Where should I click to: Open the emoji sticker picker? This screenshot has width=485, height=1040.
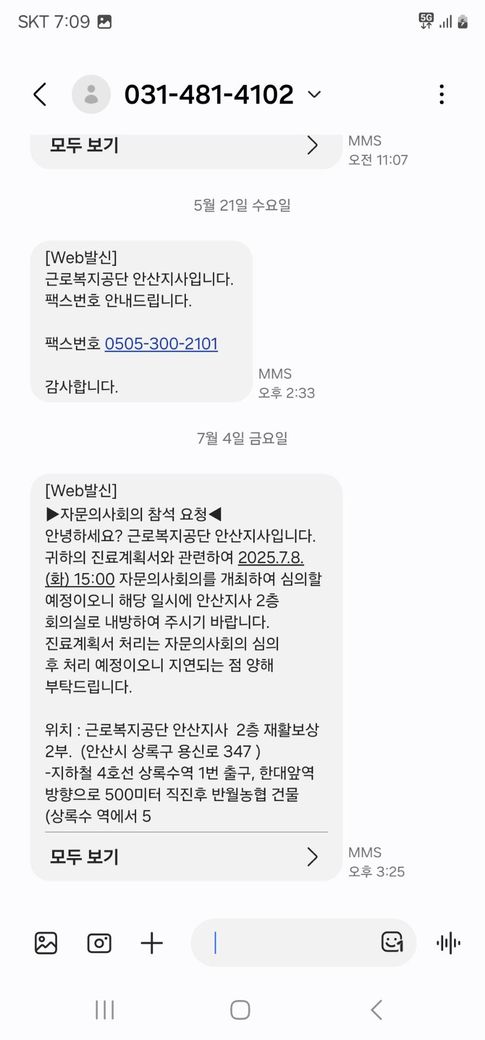392,942
